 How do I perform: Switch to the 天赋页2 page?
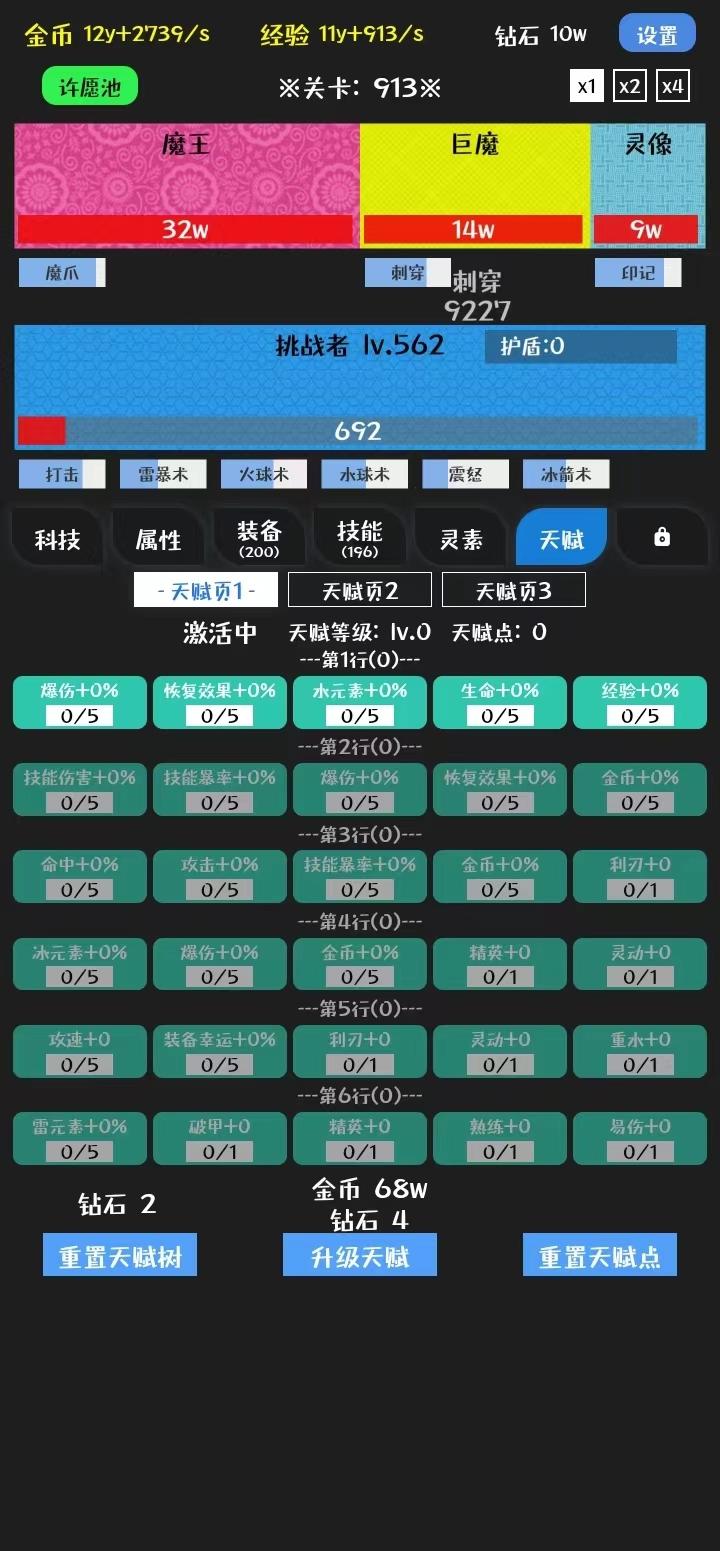coord(360,589)
